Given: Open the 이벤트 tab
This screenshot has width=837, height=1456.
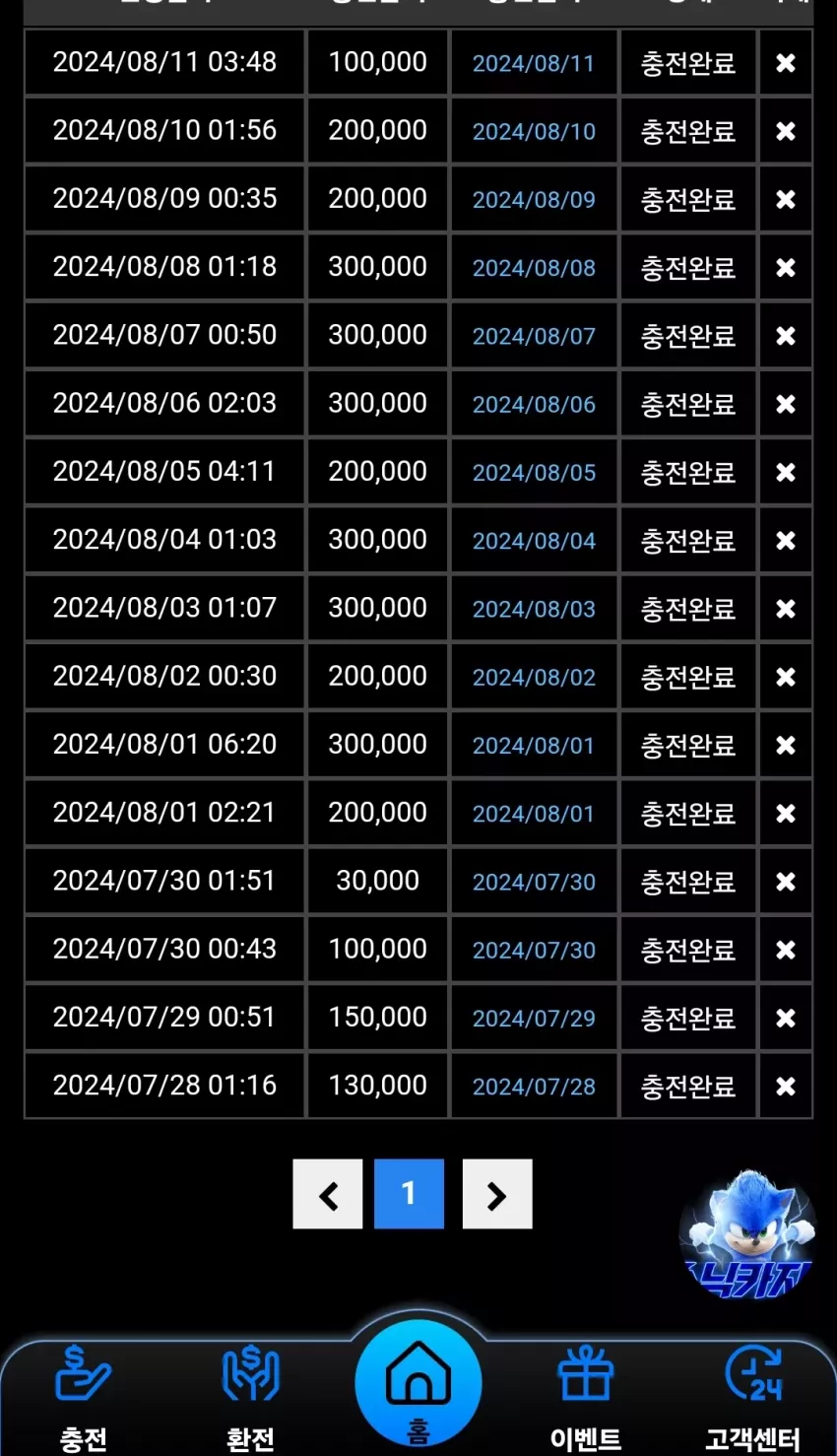Looking at the screenshot, I should [x=586, y=1399].
